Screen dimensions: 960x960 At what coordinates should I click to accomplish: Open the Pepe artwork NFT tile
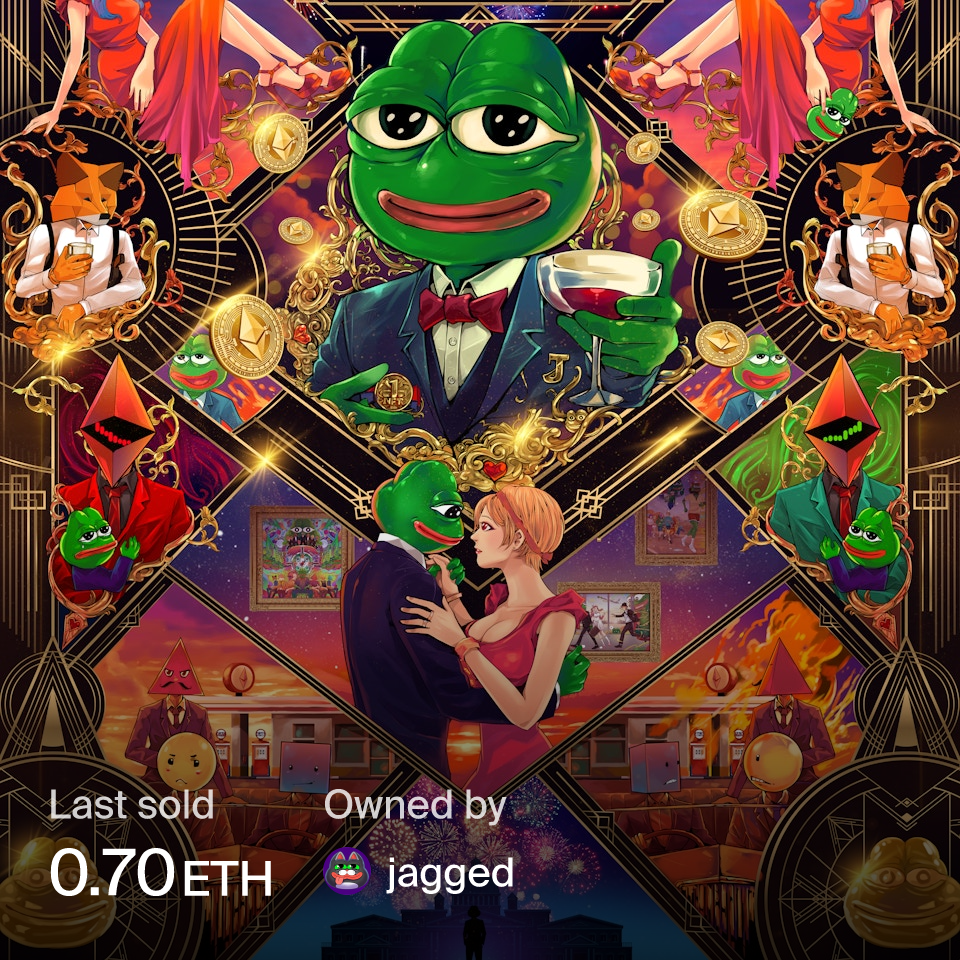coord(480,400)
